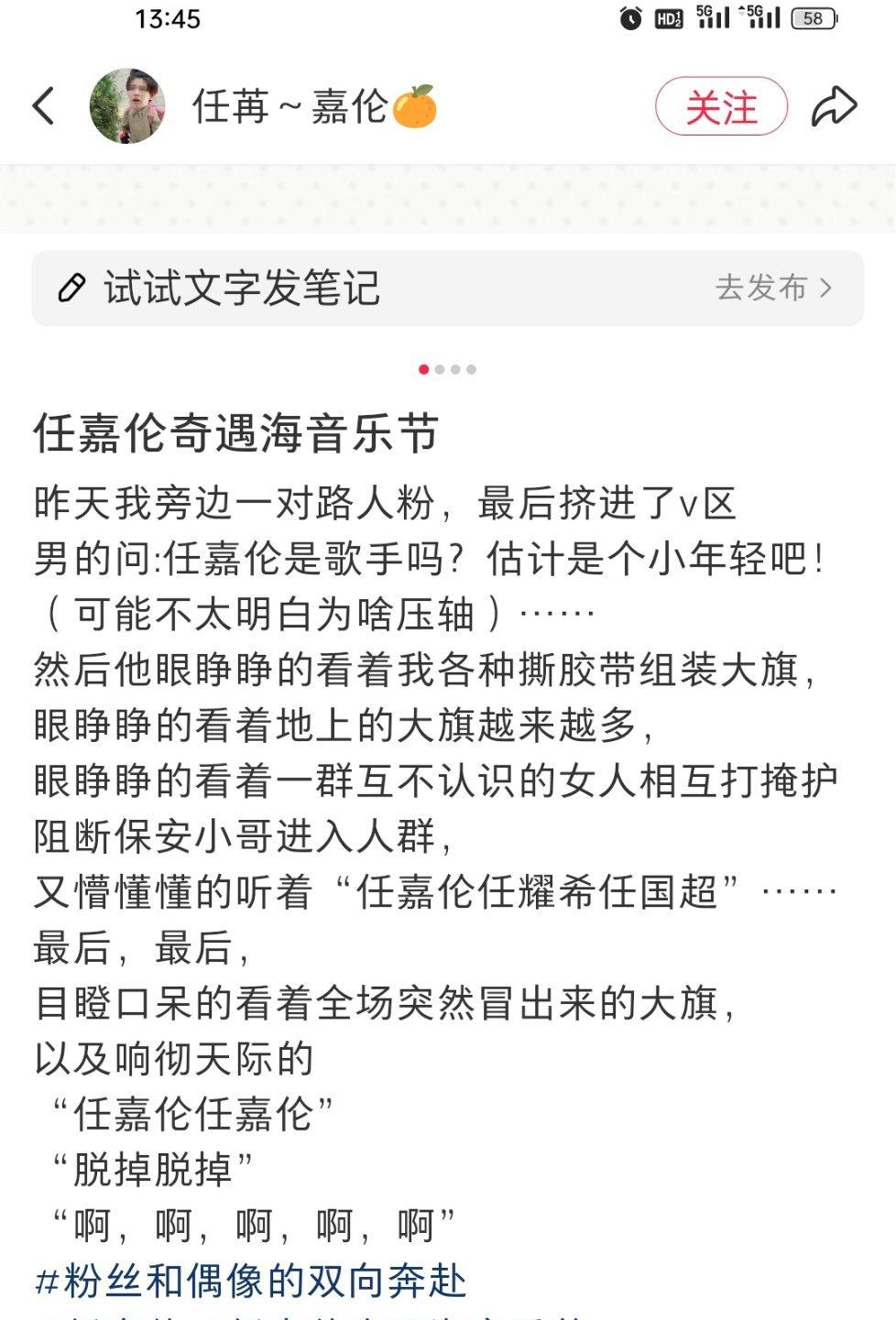Tap 去发布 to publish a note

click(x=773, y=288)
